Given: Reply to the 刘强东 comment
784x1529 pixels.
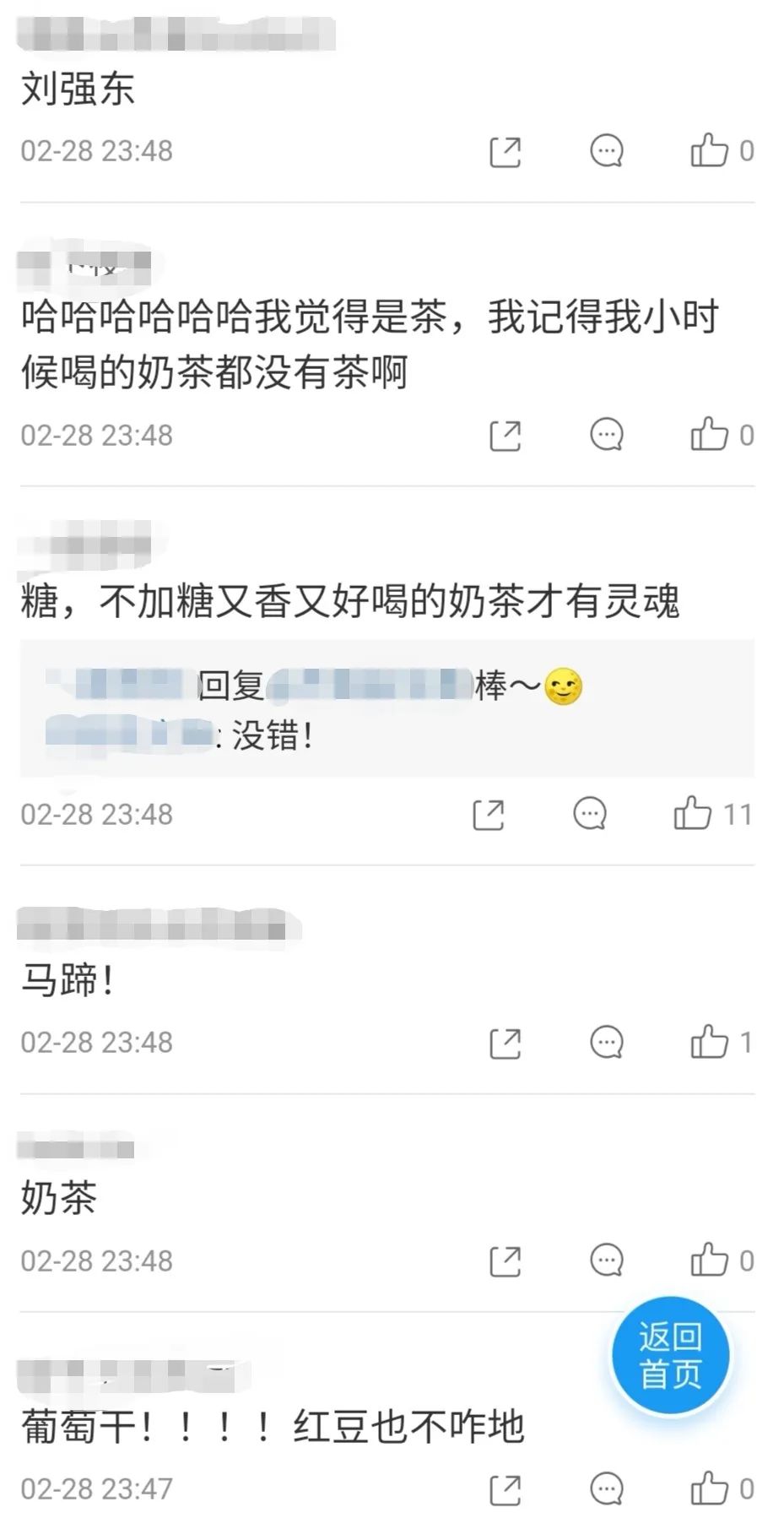Looking at the screenshot, I should point(606,151).
